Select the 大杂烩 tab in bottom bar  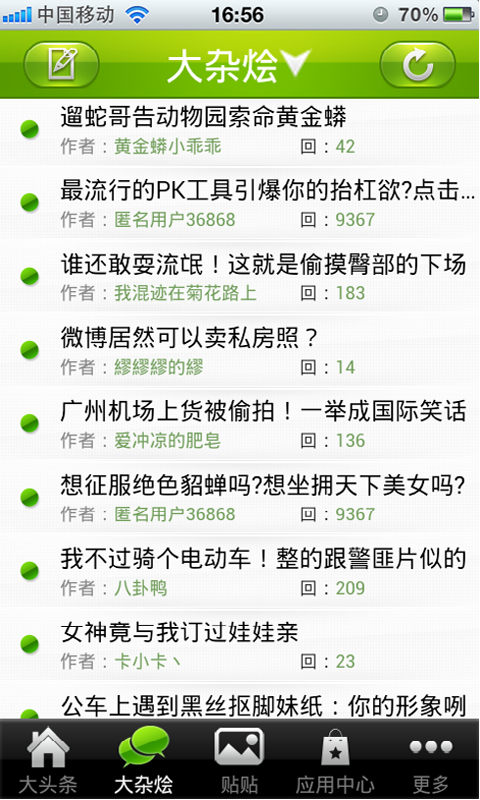coord(144,760)
